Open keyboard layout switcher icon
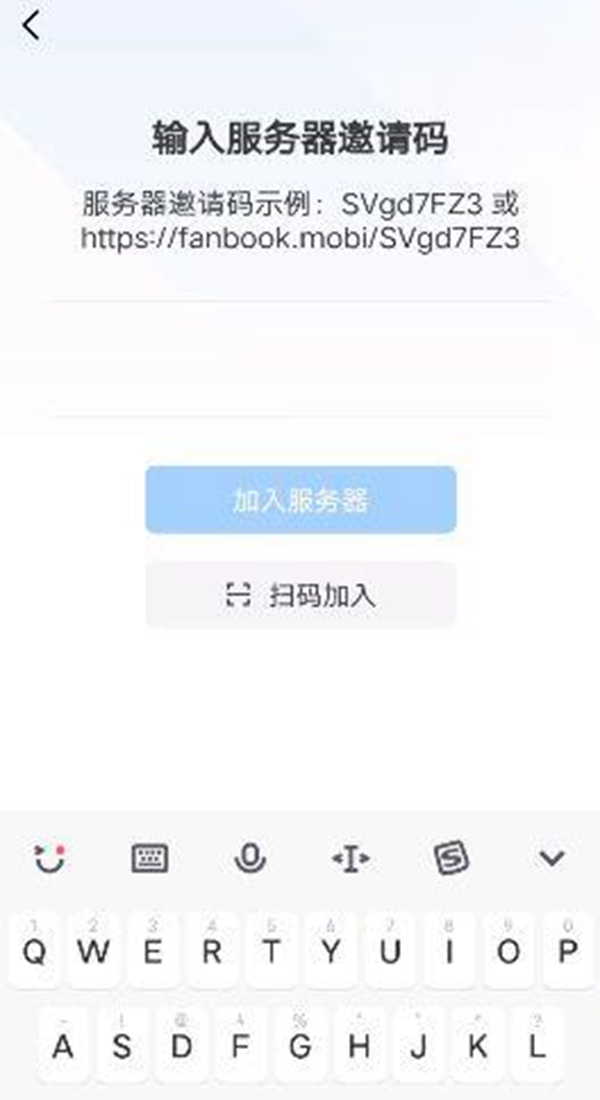The height and width of the screenshot is (1100, 600). tap(150, 858)
